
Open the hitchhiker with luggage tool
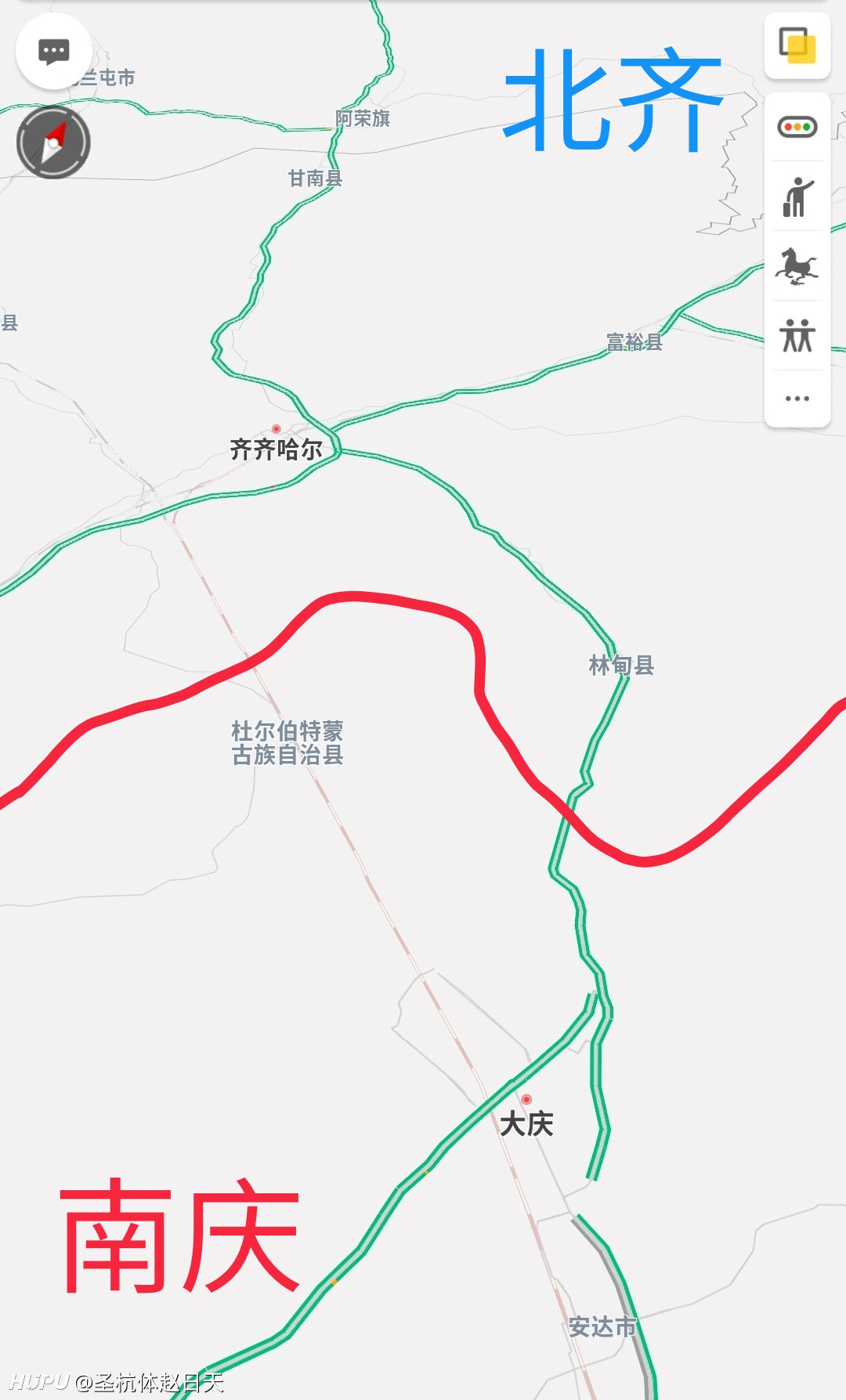797,197
